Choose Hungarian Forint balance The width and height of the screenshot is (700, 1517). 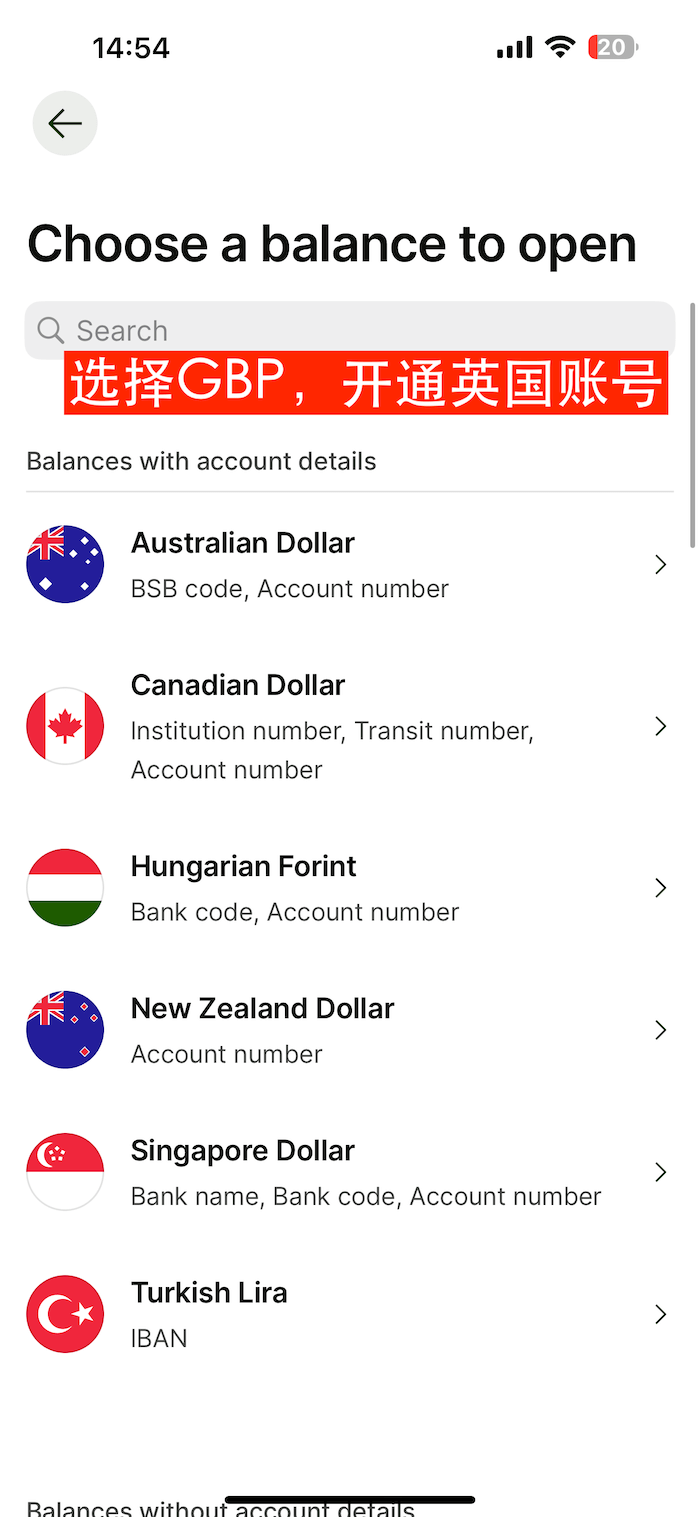click(x=350, y=888)
